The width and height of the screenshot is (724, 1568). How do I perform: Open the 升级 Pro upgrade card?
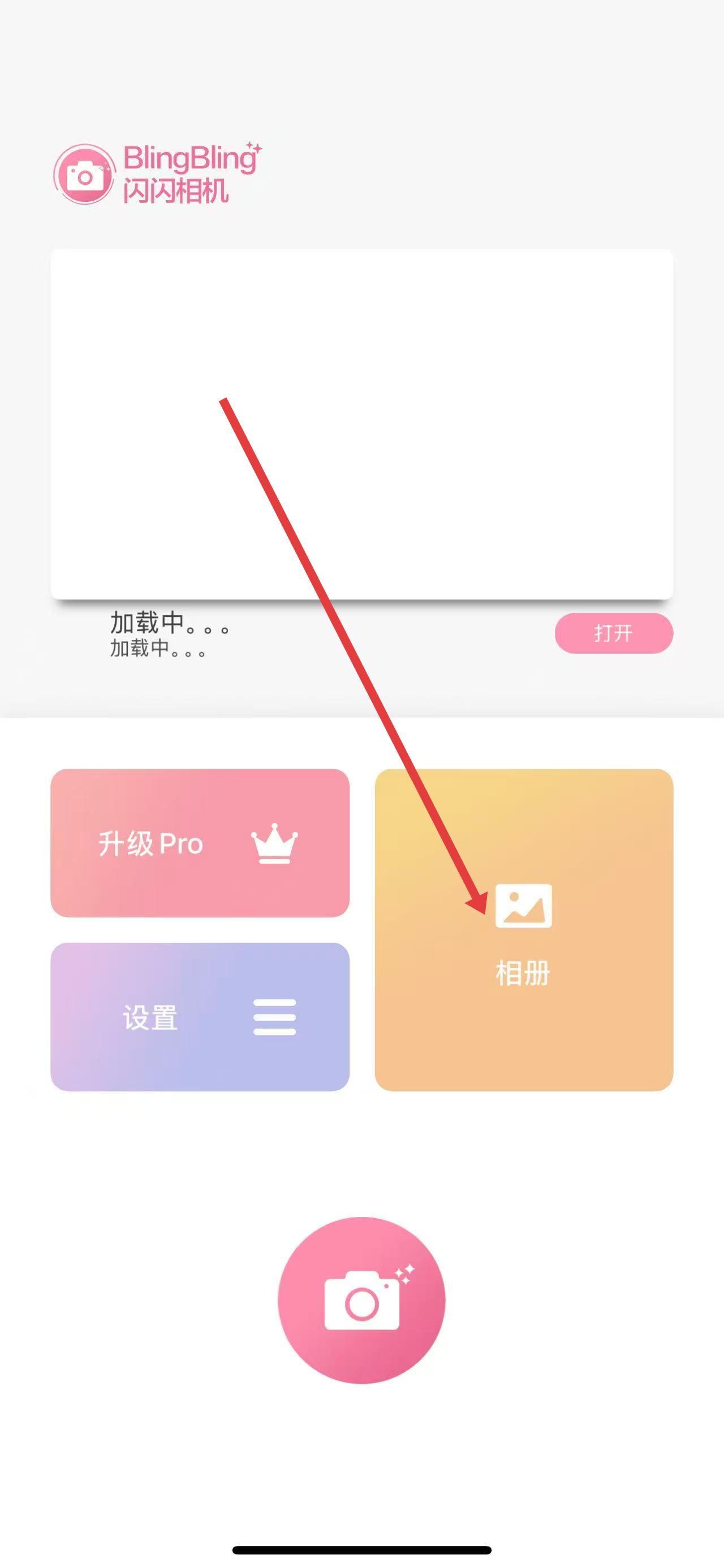[x=200, y=842]
